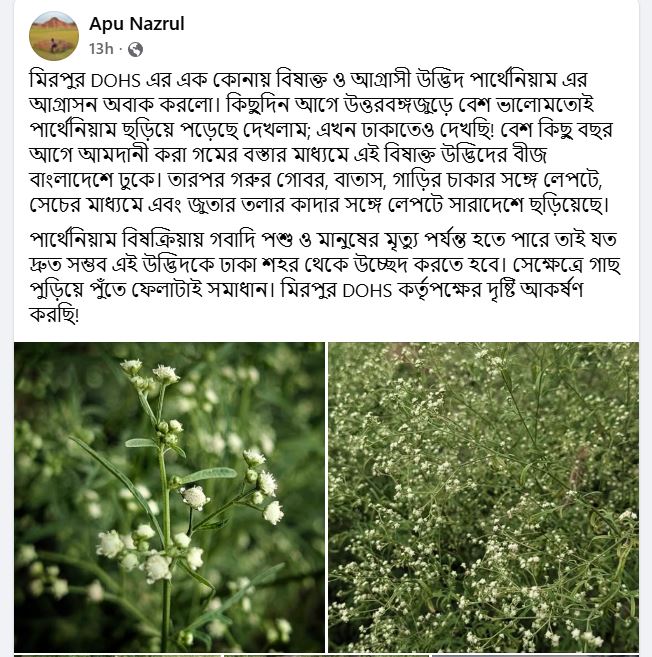
Task: View the post's public audience globe icon
Action: (x=135, y=49)
